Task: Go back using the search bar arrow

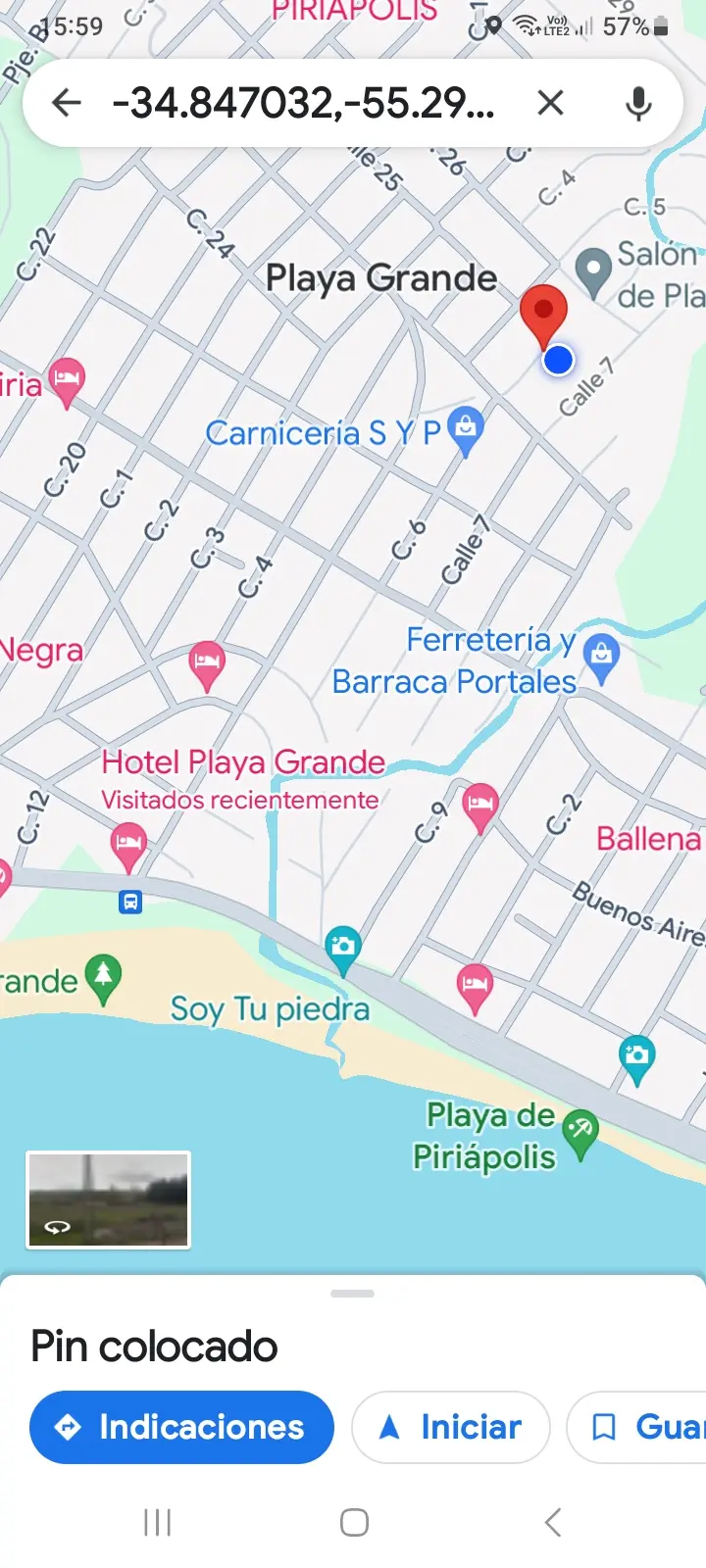Action: pos(67,103)
